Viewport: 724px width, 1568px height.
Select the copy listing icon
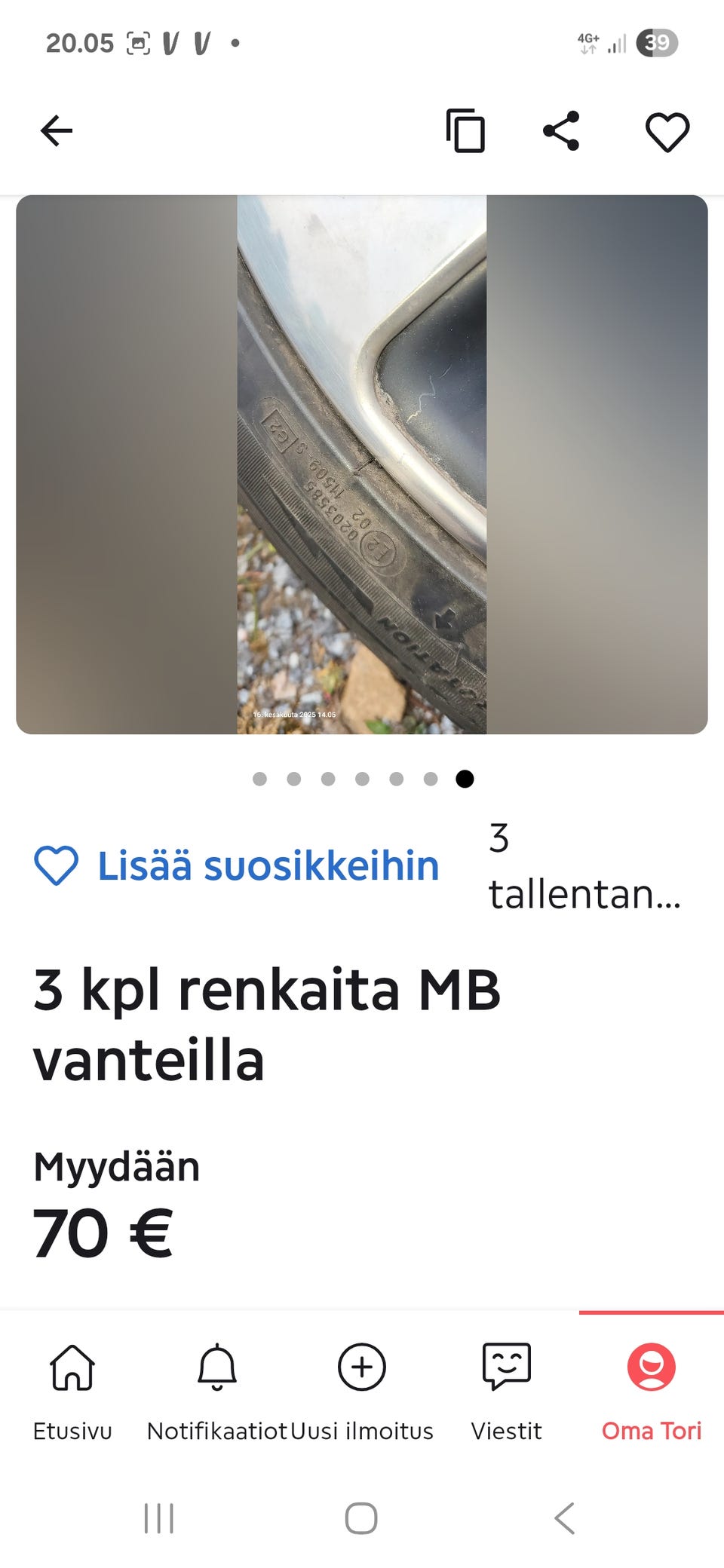(467, 131)
